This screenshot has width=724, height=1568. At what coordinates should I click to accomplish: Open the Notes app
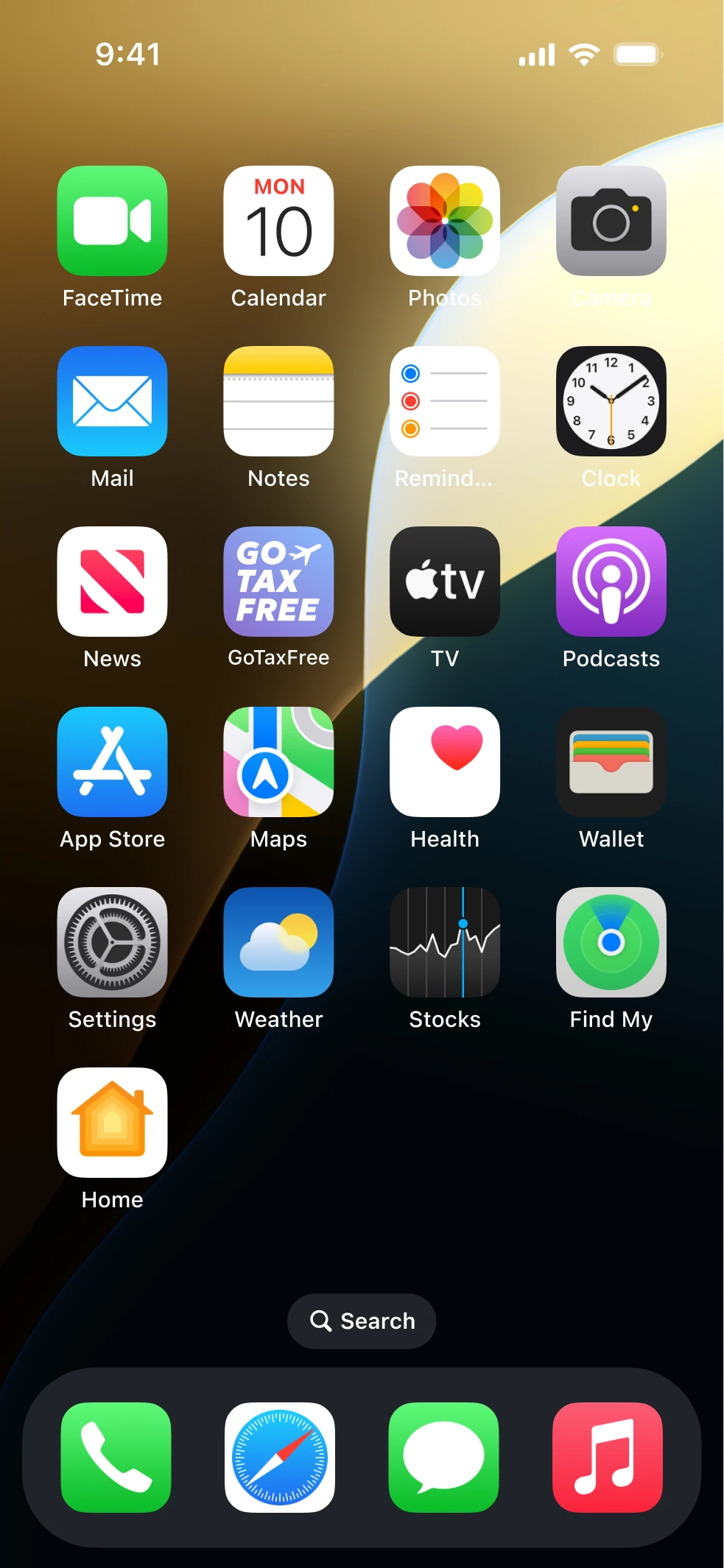278,401
